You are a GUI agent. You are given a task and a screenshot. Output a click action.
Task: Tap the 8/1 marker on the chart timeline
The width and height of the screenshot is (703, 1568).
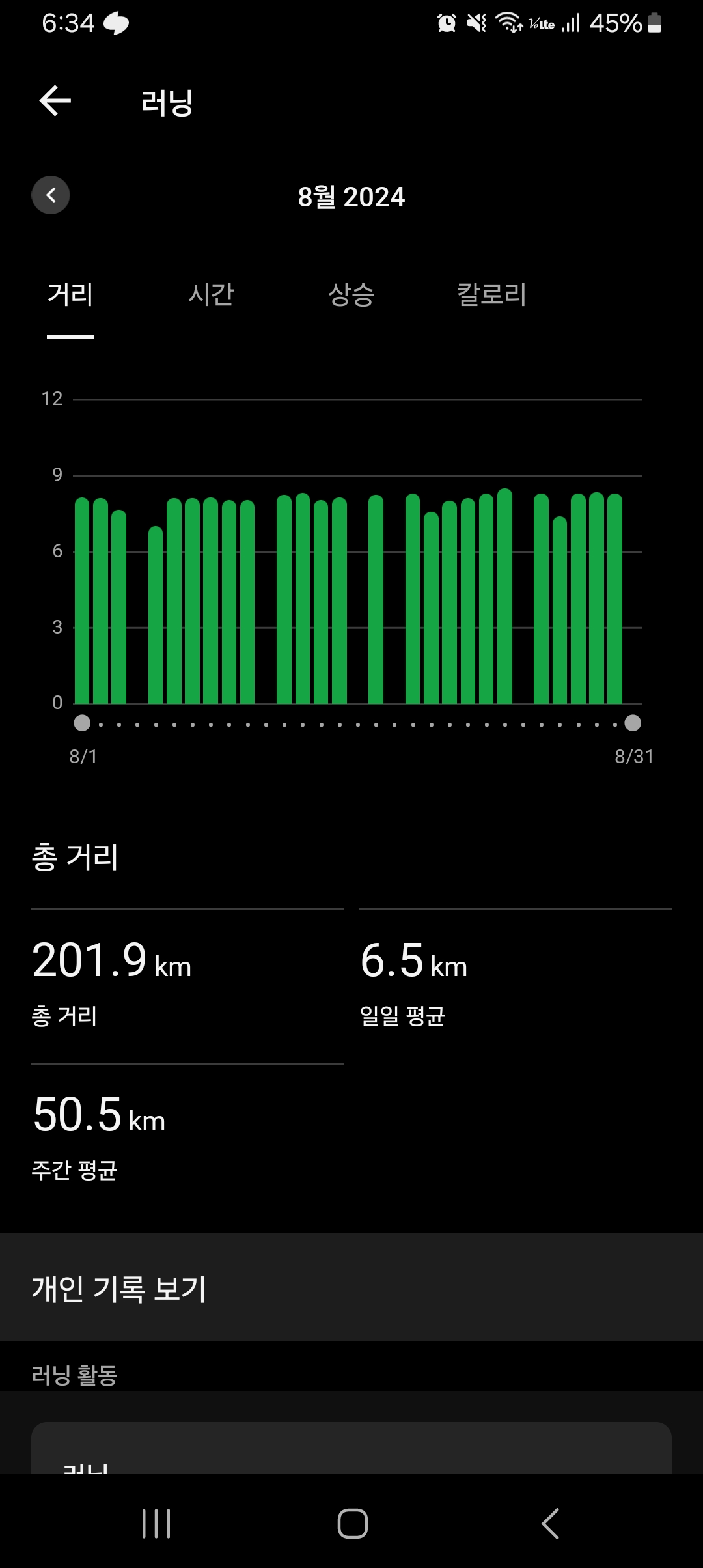tap(82, 723)
